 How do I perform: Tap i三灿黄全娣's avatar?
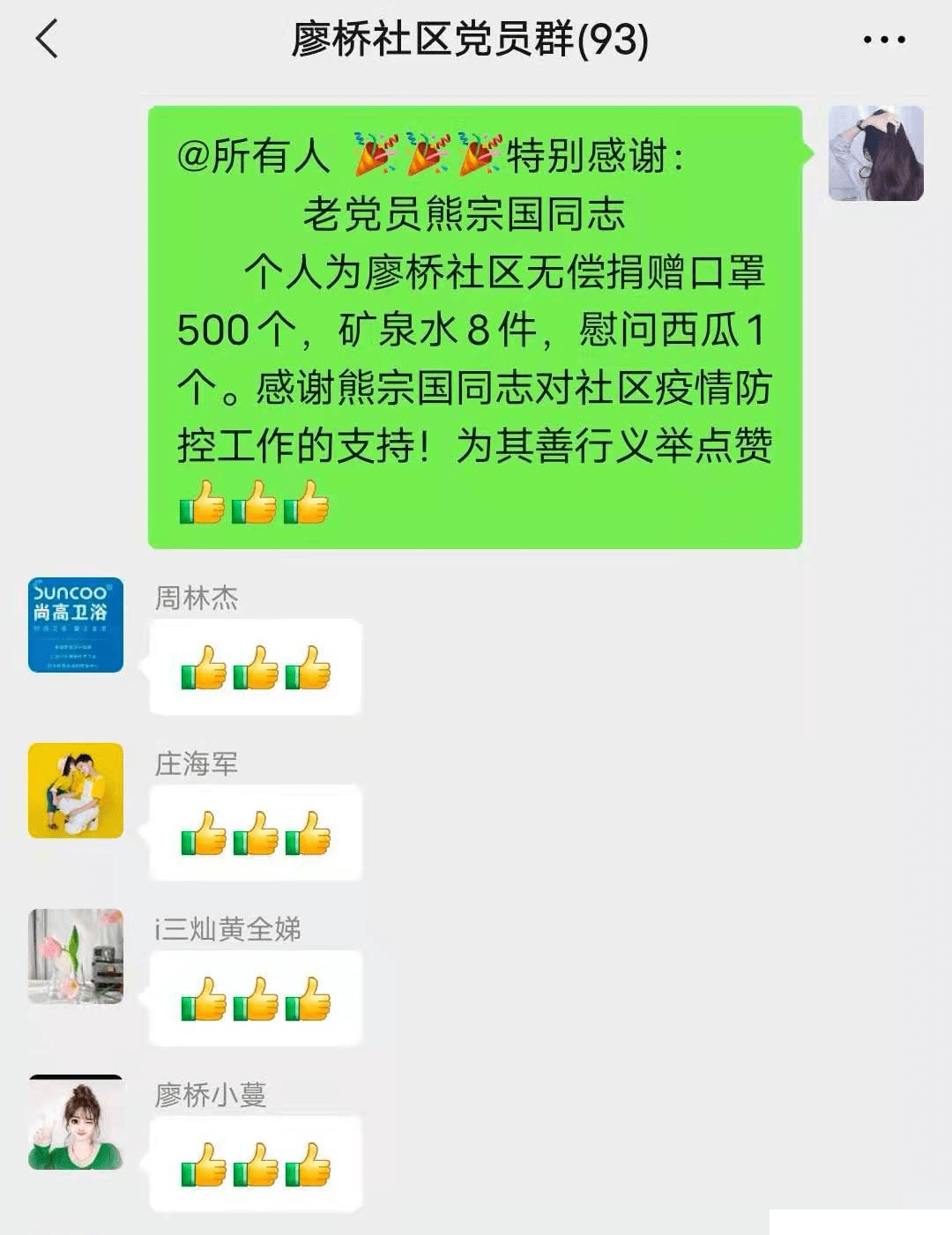(x=76, y=956)
